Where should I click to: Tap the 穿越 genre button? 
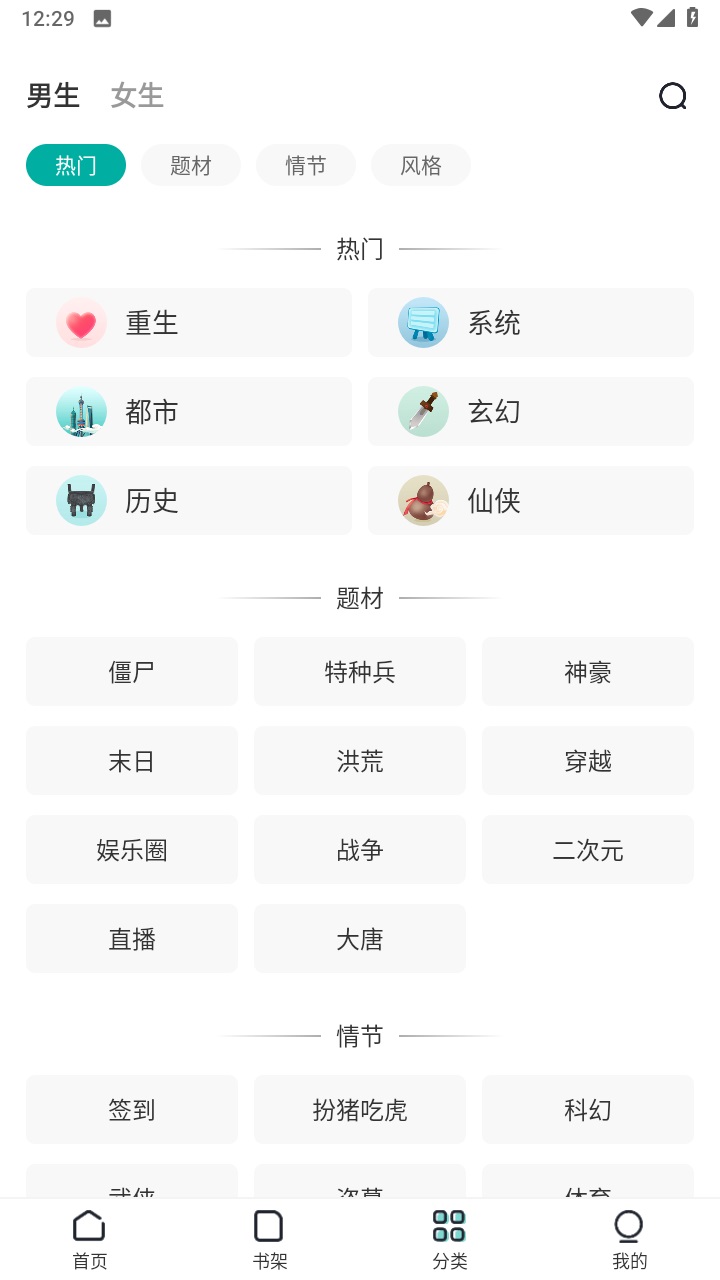(x=587, y=760)
